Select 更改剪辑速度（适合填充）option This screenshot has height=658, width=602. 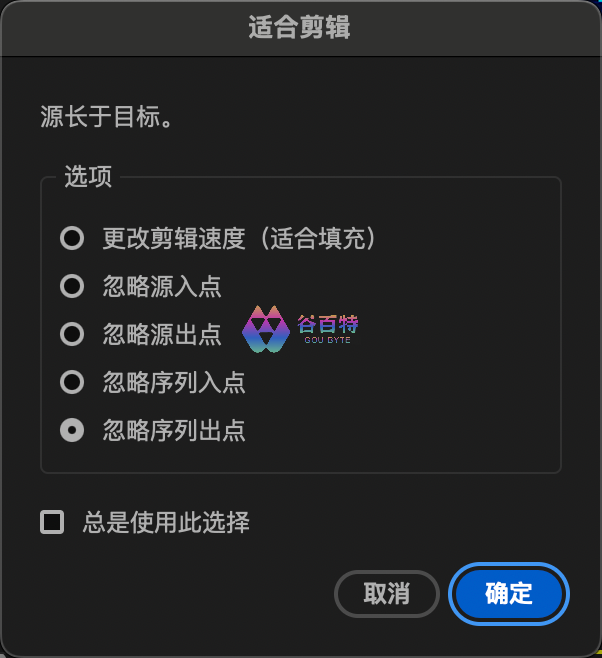[x=72, y=239]
